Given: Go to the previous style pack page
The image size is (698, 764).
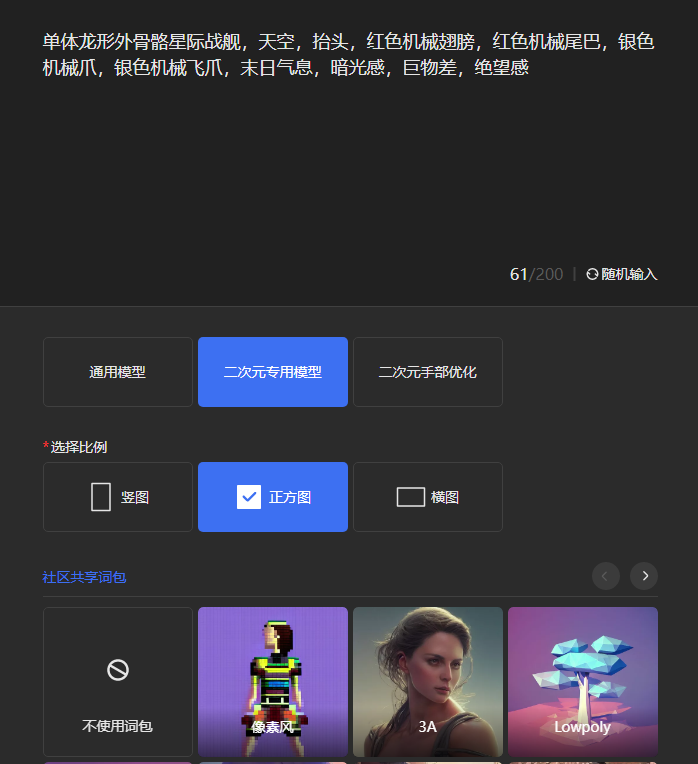Looking at the screenshot, I should (606, 576).
